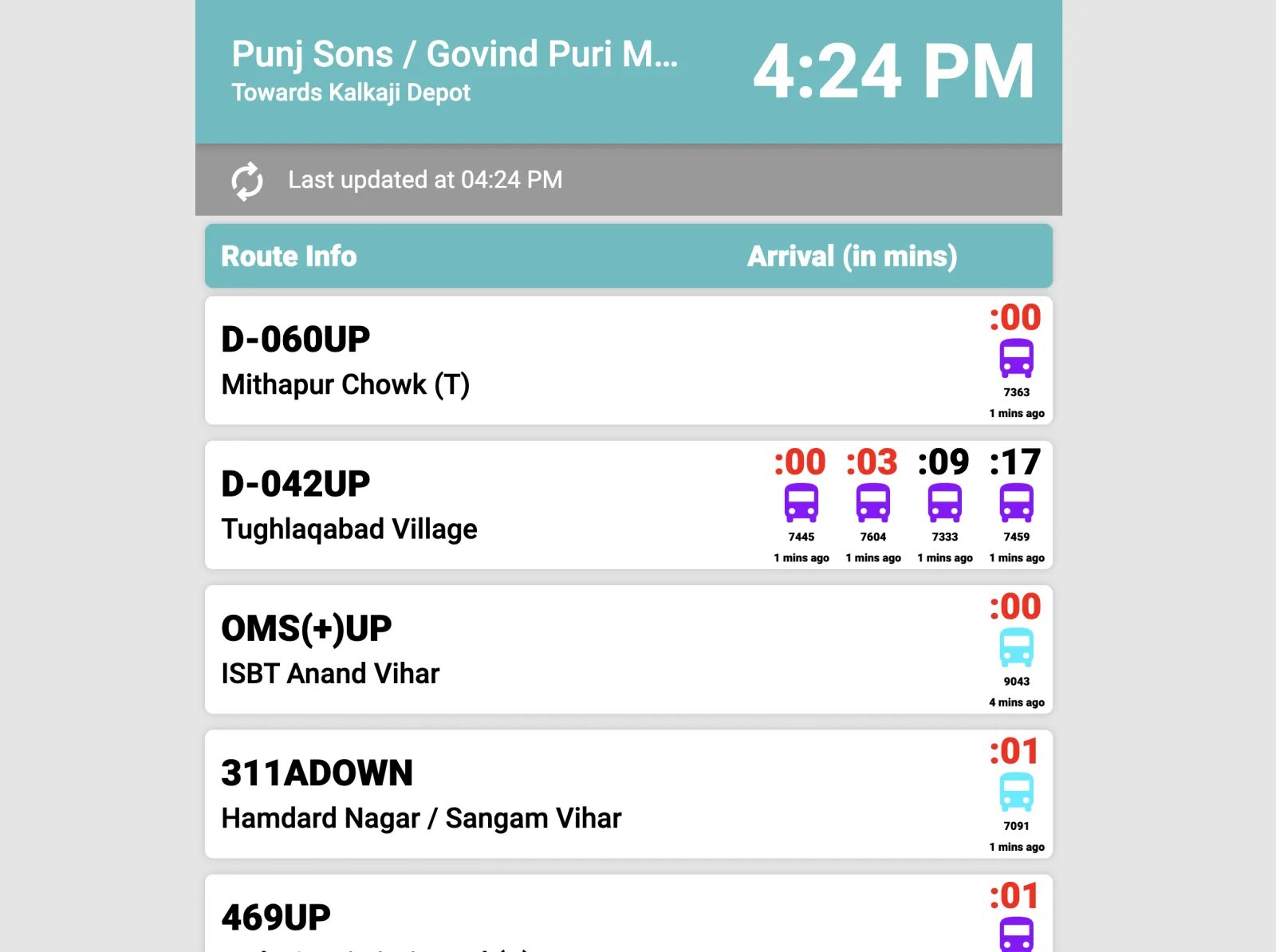Screen dimensions: 1276x952
Task: Refresh the bus arrival times
Action: coord(247,180)
